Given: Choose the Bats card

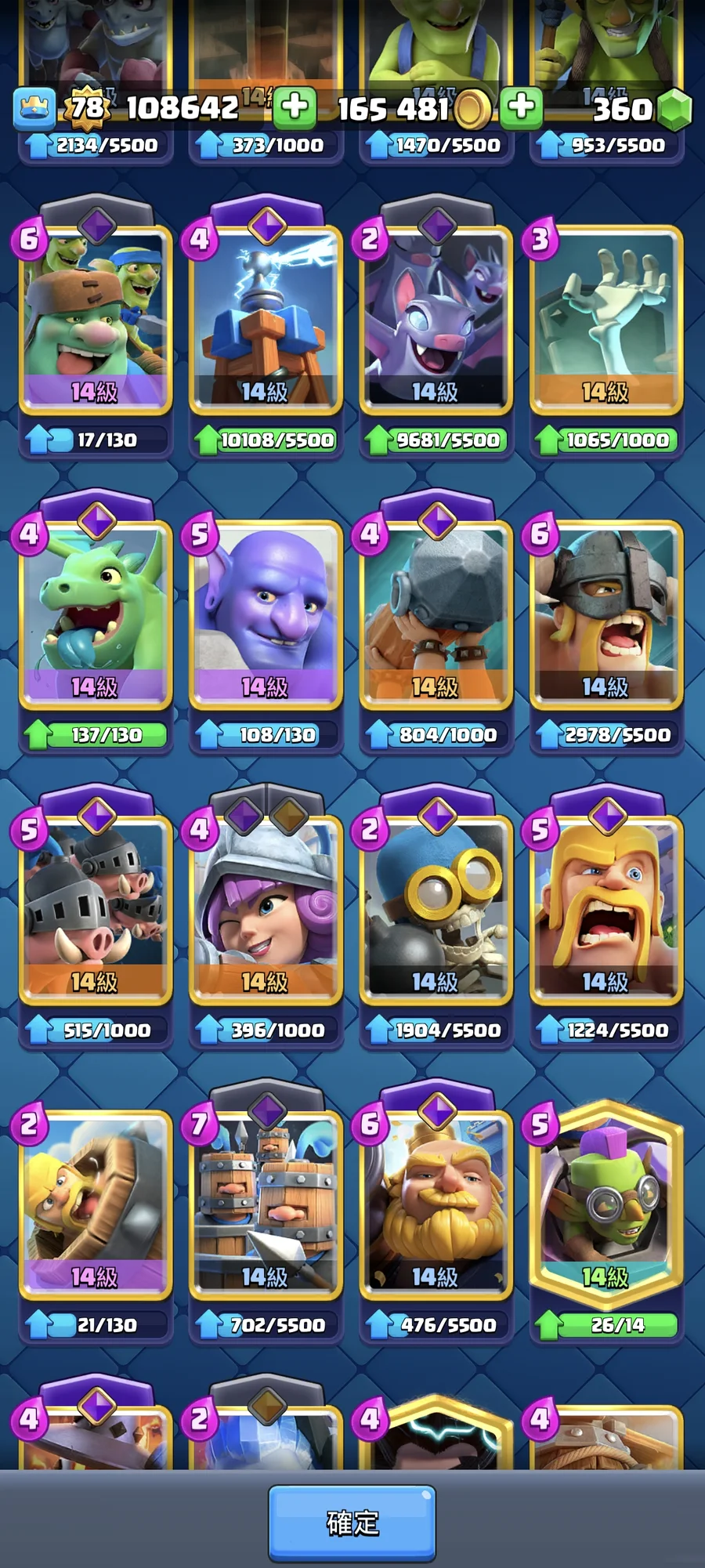Looking at the screenshot, I should [436, 317].
